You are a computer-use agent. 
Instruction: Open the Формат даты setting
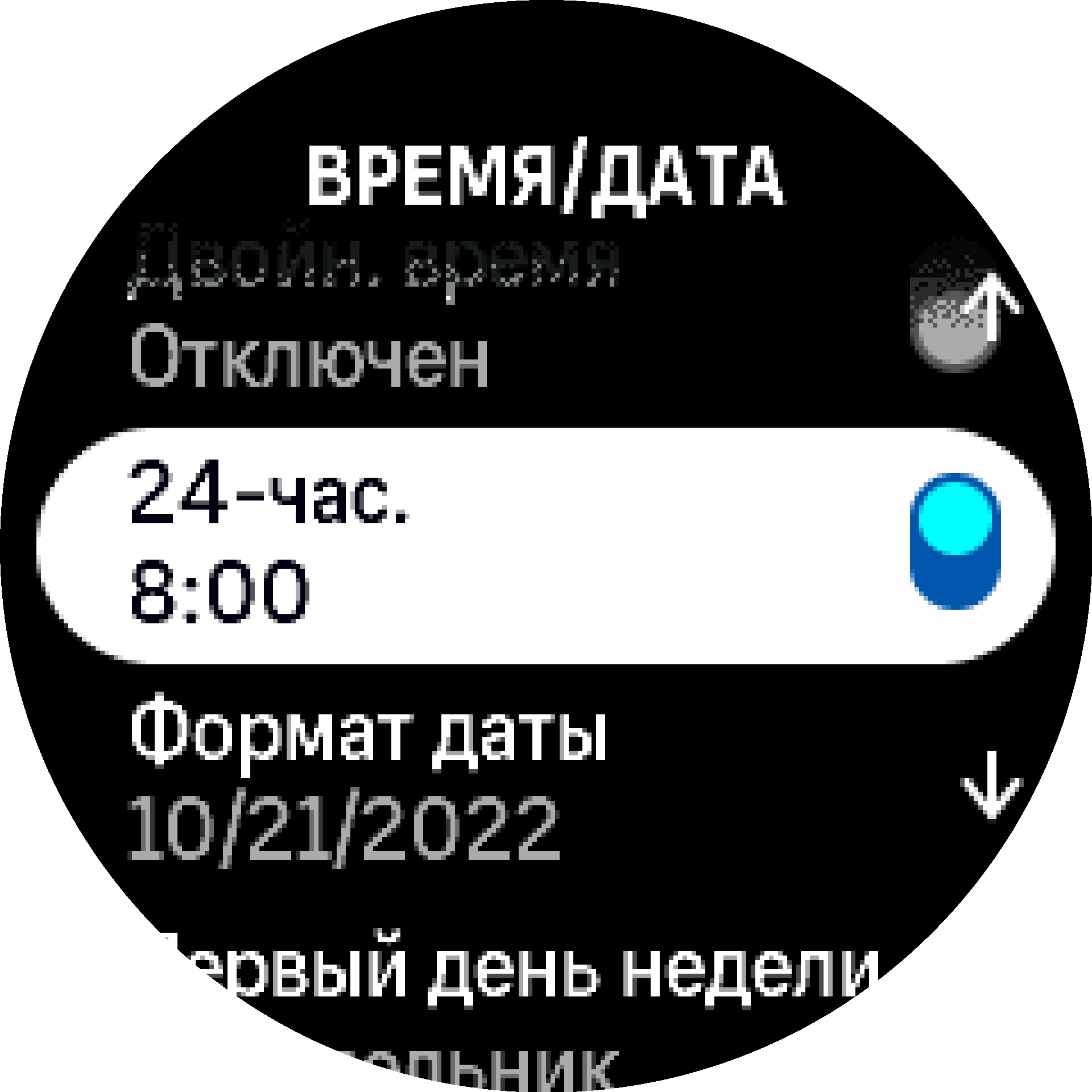370,780
